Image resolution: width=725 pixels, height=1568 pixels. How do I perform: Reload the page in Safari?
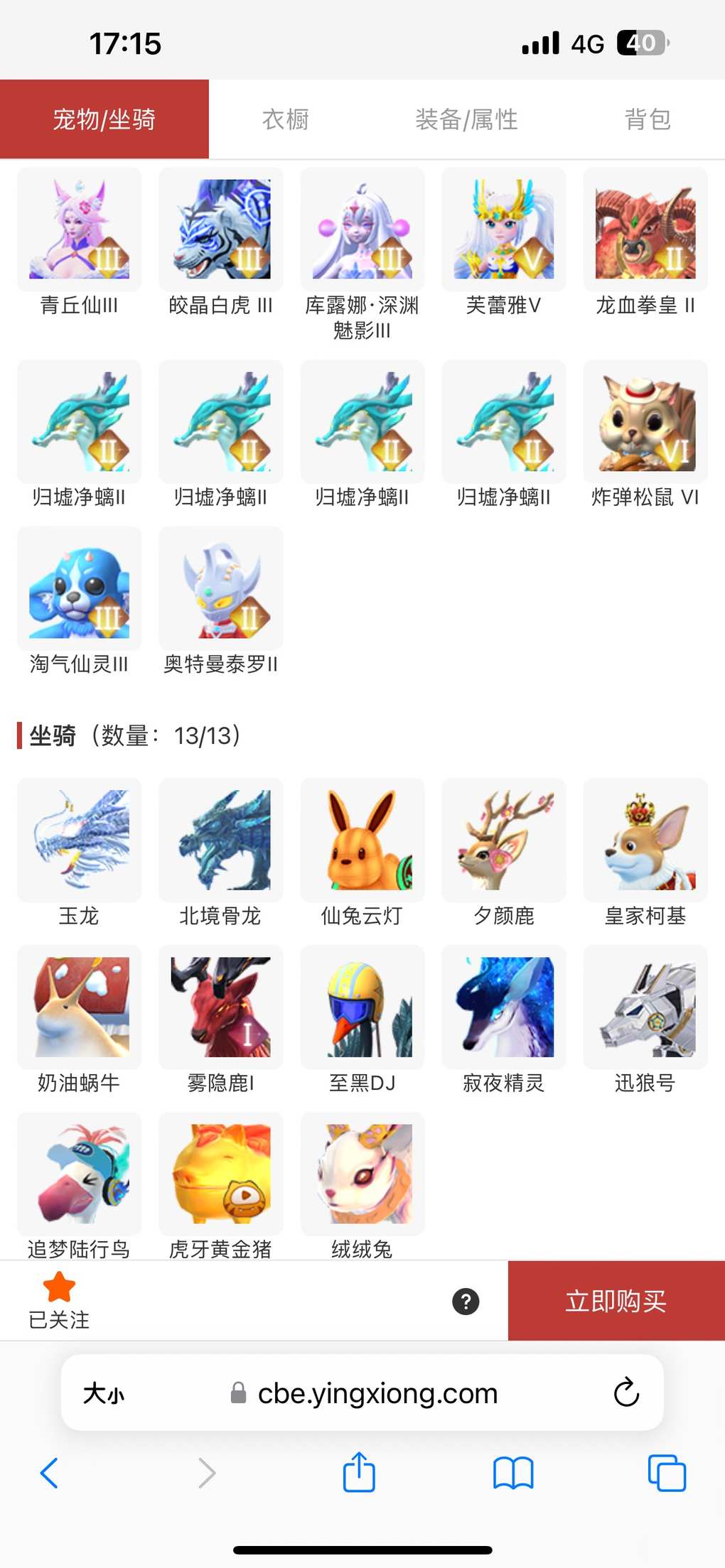tap(626, 1393)
